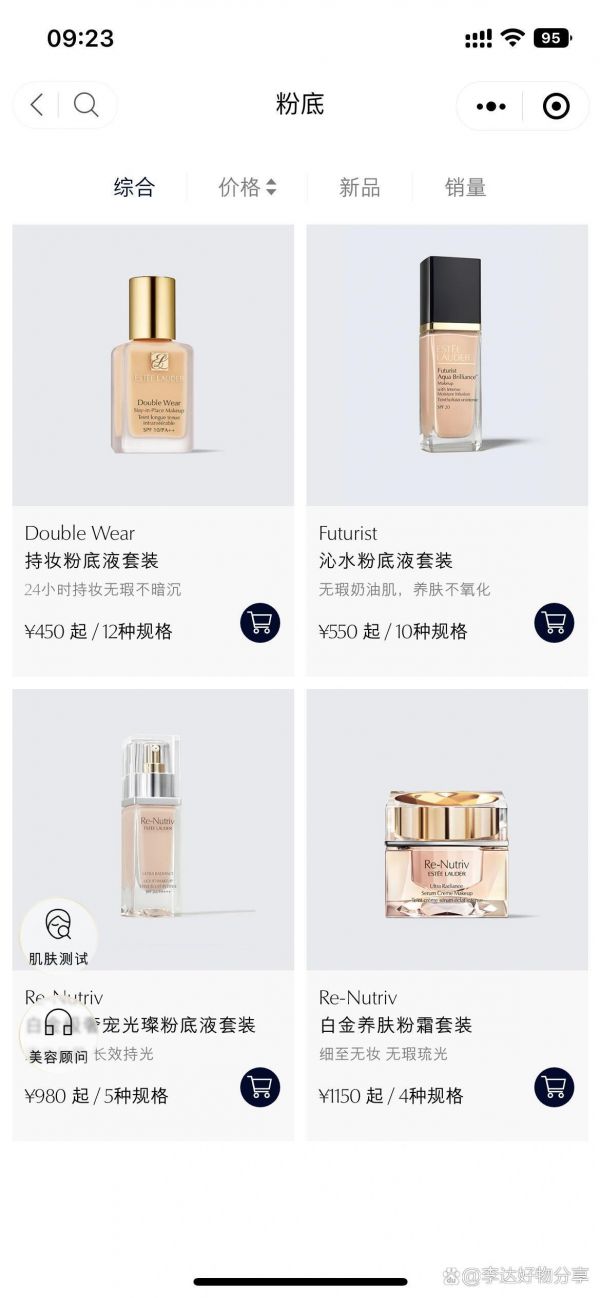
Task: Add ¥980 Re-Nutriv foundation to cart
Action: [260, 1087]
